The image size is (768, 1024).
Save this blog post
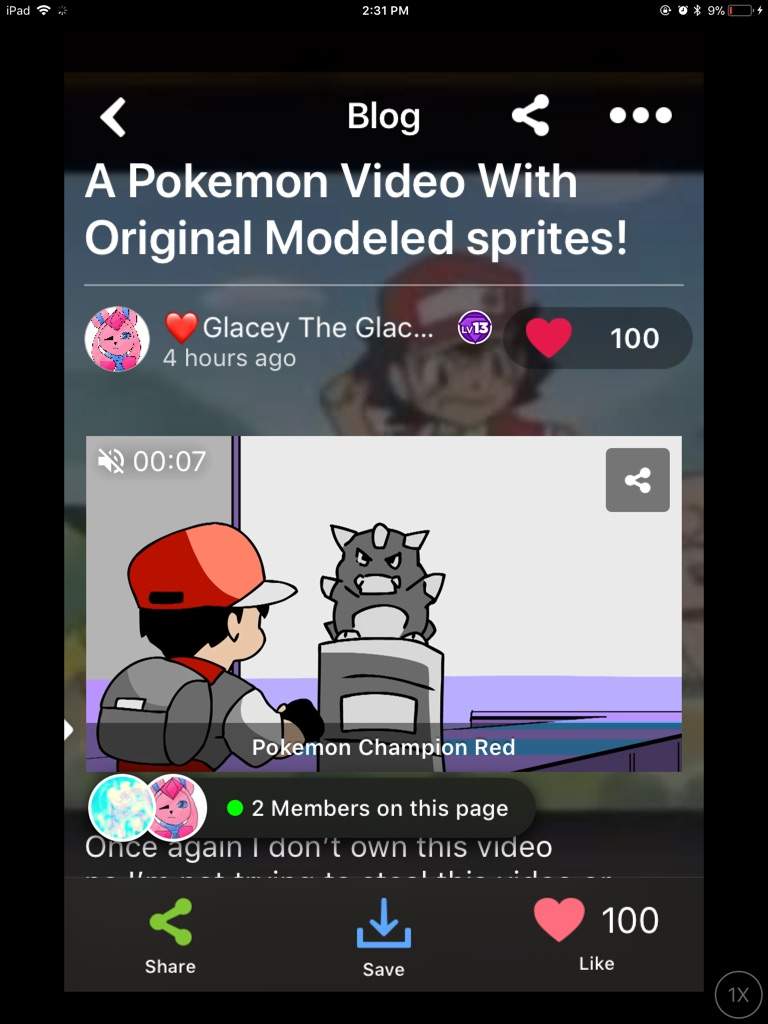383,936
